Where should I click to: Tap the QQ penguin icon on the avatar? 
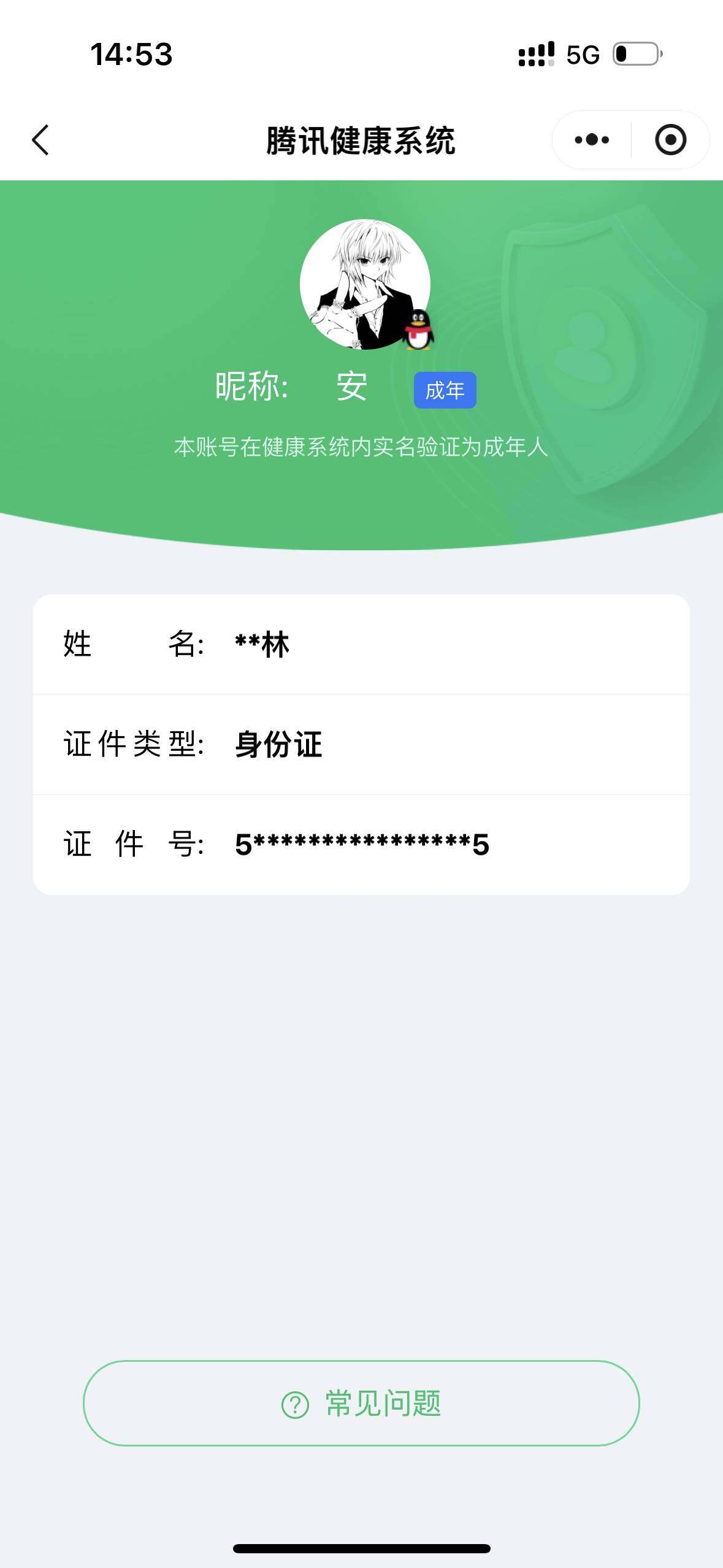pyautogui.click(x=419, y=331)
